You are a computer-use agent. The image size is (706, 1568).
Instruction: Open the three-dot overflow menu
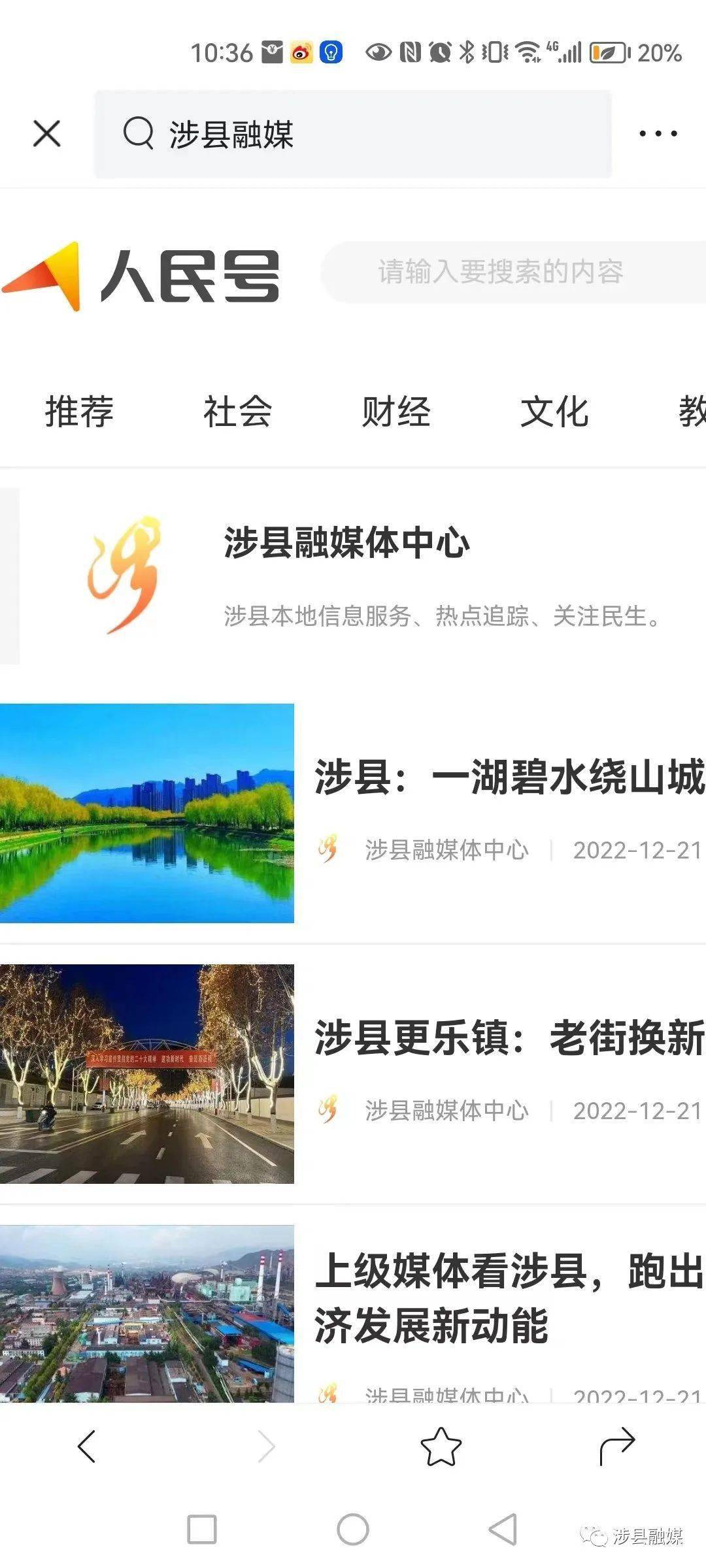(x=658, y=134)
